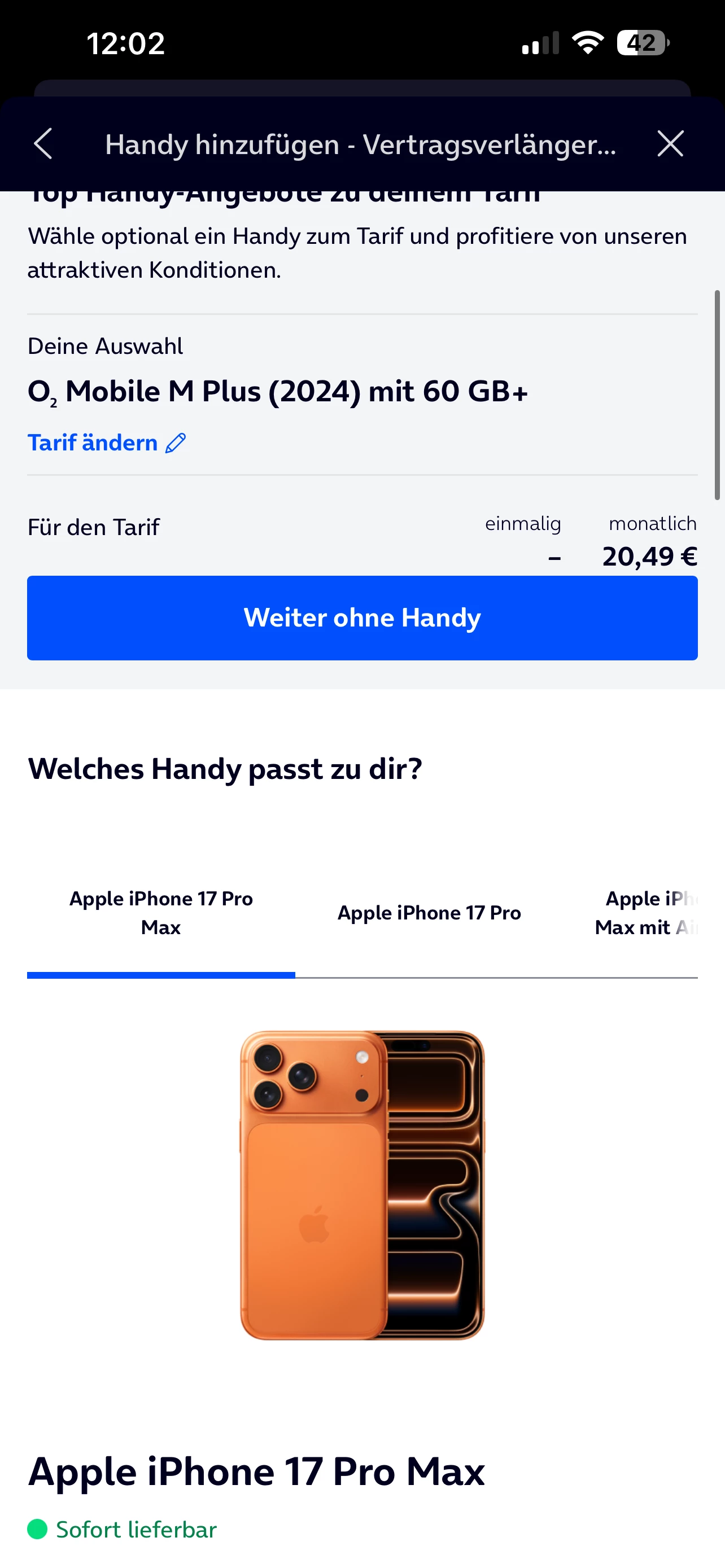Open the orange iPhone 17 Pro Max image
The image size is (725, 1568).
[362, 1185]
